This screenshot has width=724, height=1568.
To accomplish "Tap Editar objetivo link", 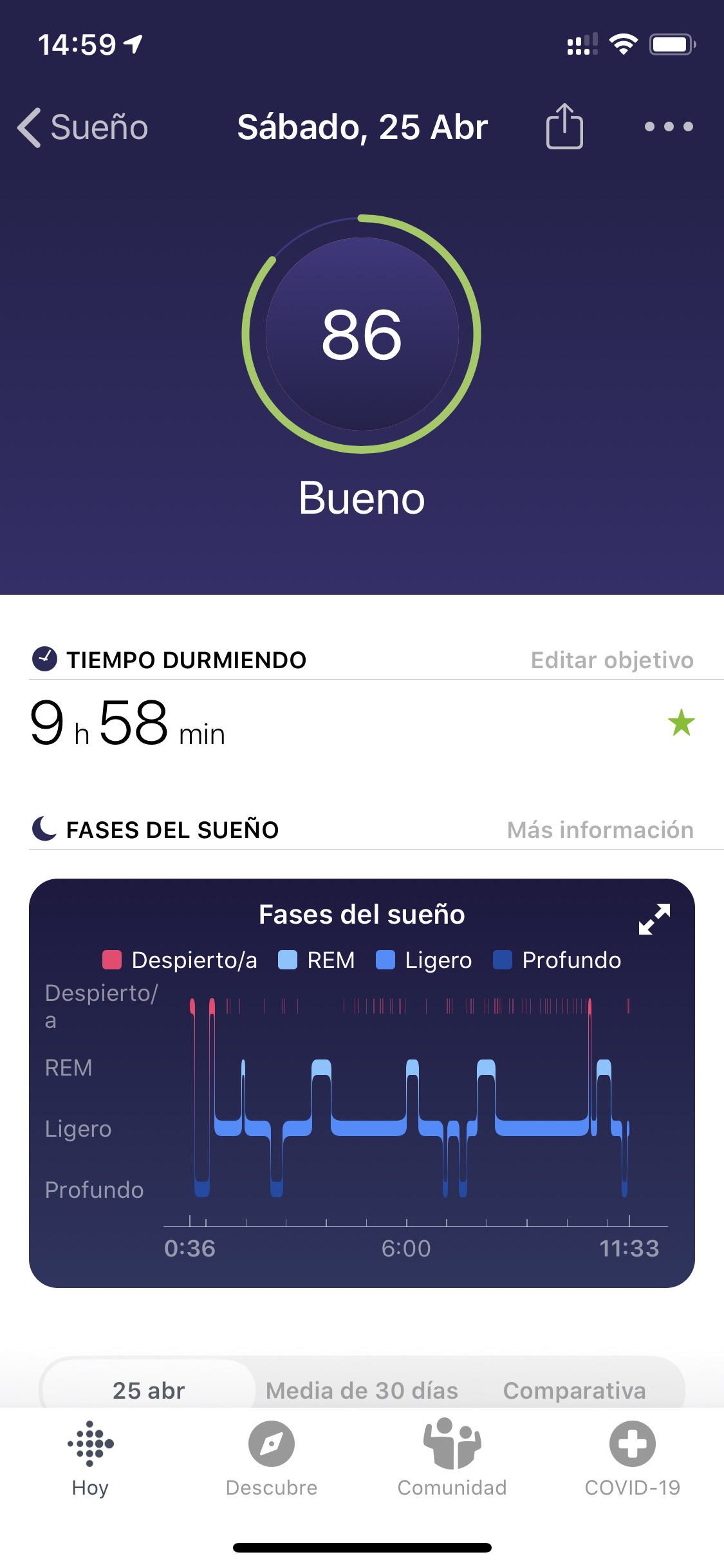I will pos(612,660).
